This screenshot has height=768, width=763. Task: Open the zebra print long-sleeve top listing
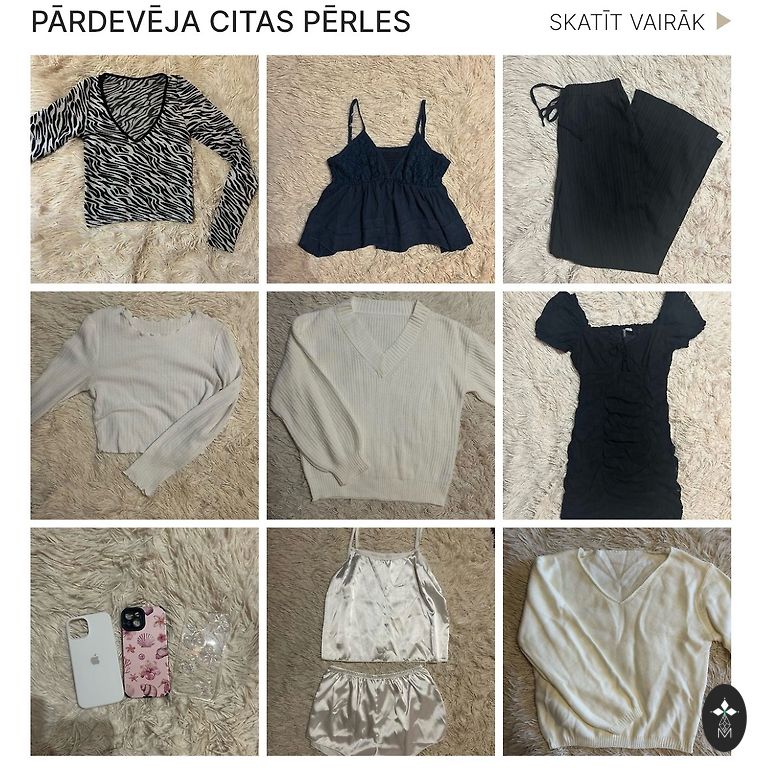coord(144,169)
